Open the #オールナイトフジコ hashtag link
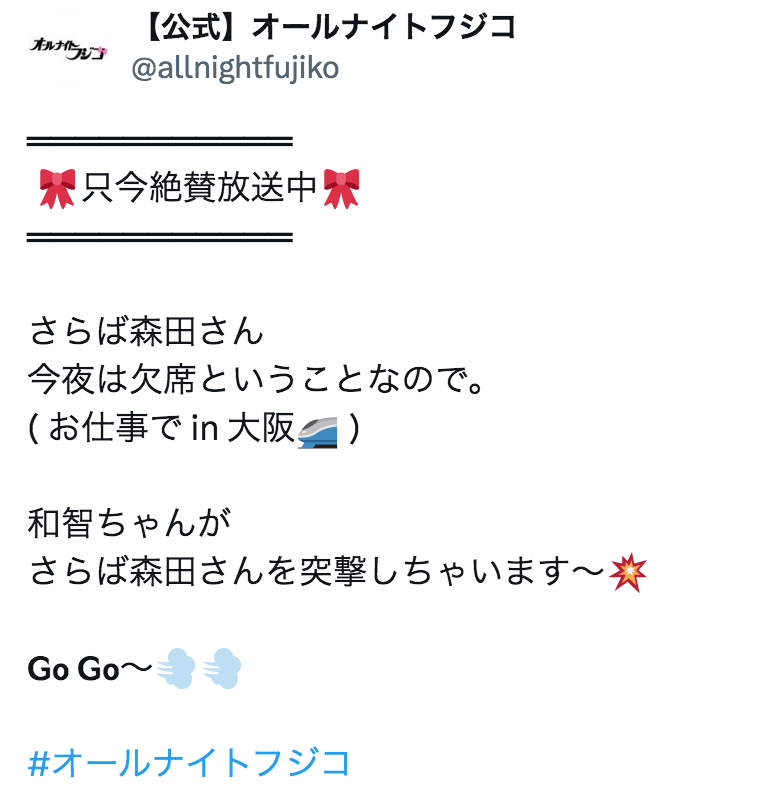Screen dimensions: 778x788 tap(190, 763)
